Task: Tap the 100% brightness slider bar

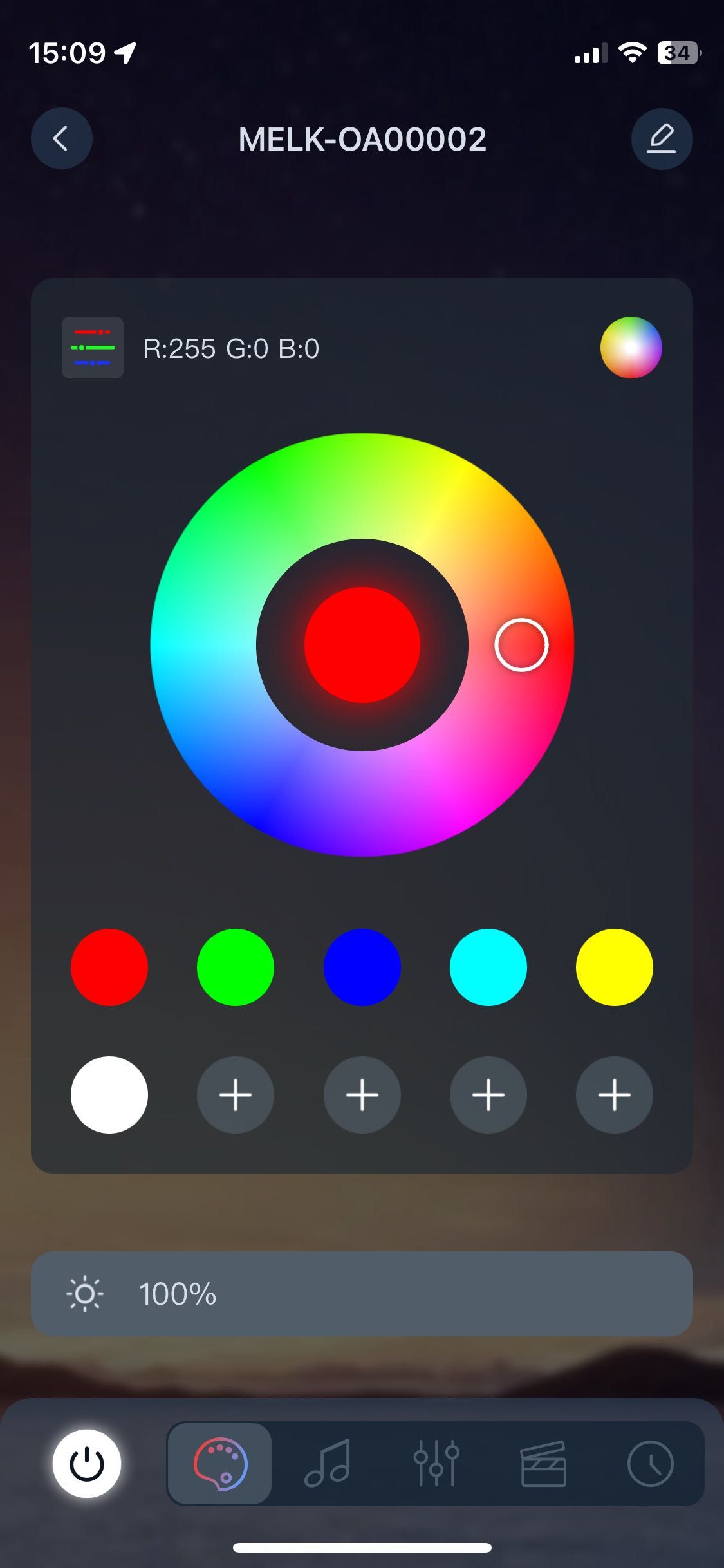Action: pyautogui.click(x=362, y=1294)
